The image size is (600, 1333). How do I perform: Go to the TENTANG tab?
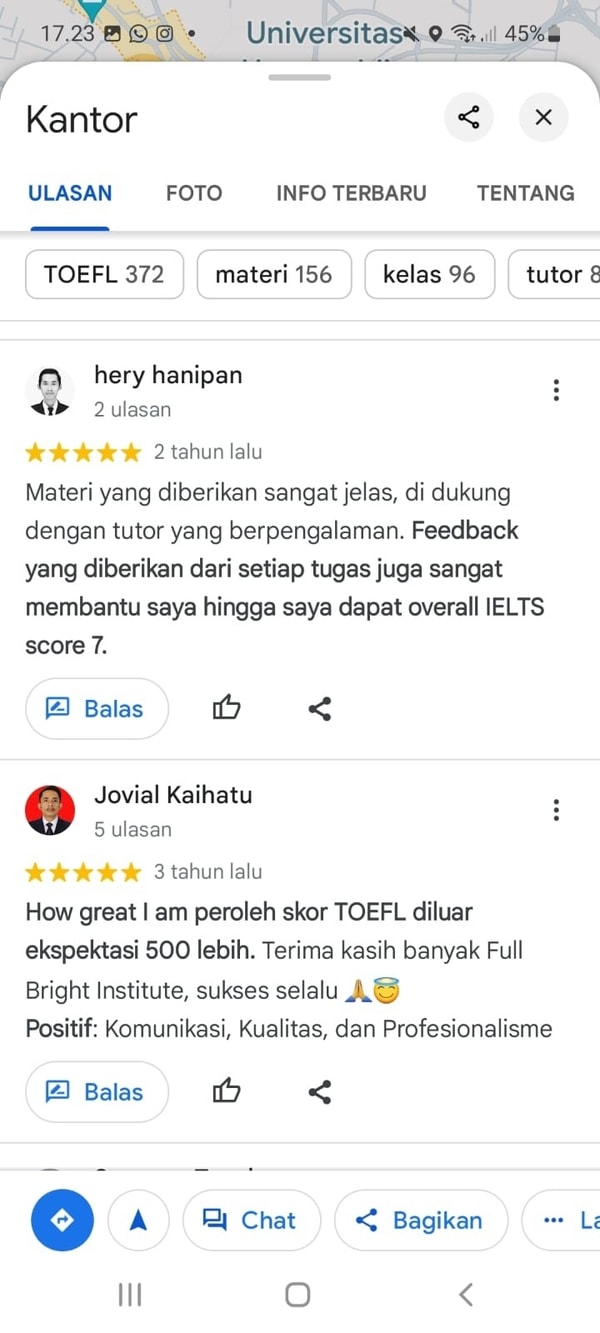click(525, 193)
